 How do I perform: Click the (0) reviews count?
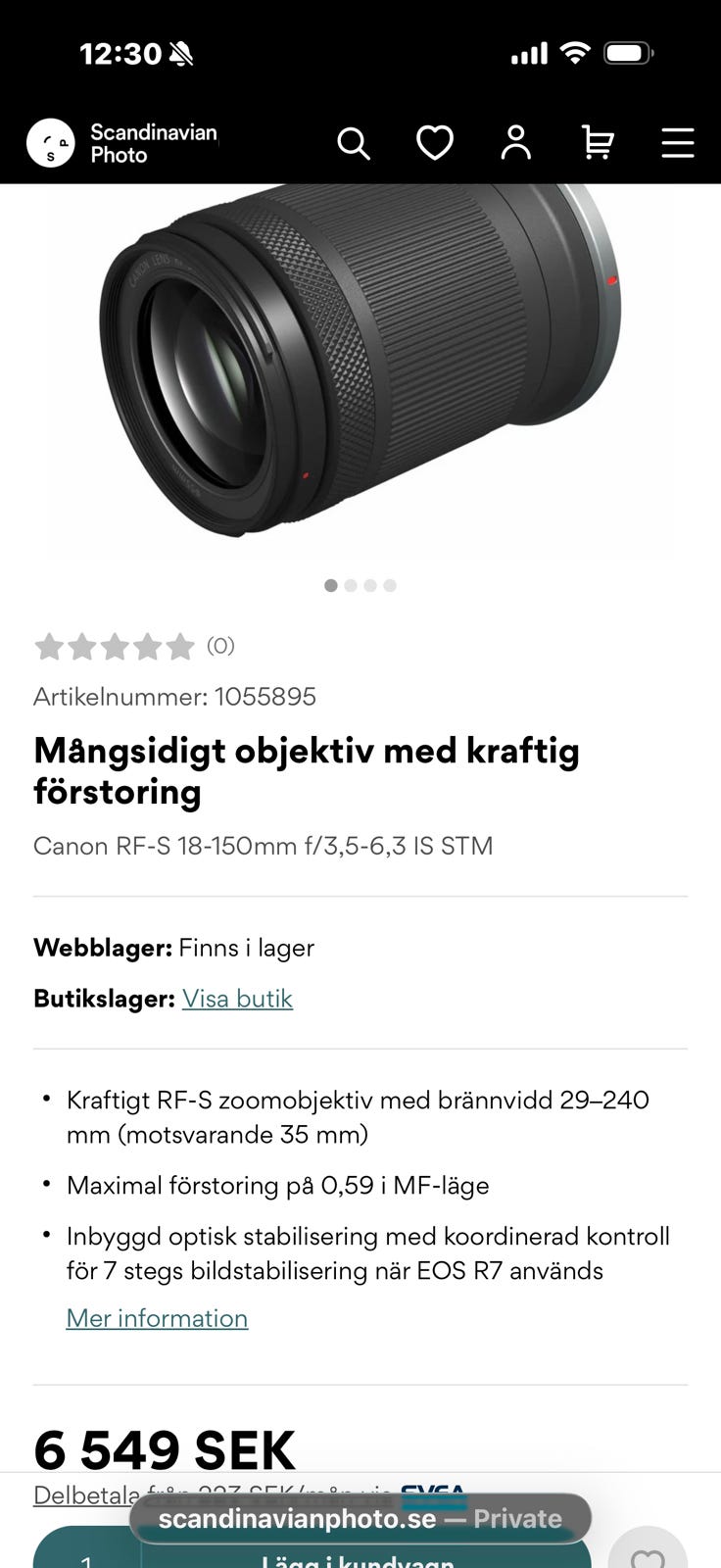coord(219,646)
